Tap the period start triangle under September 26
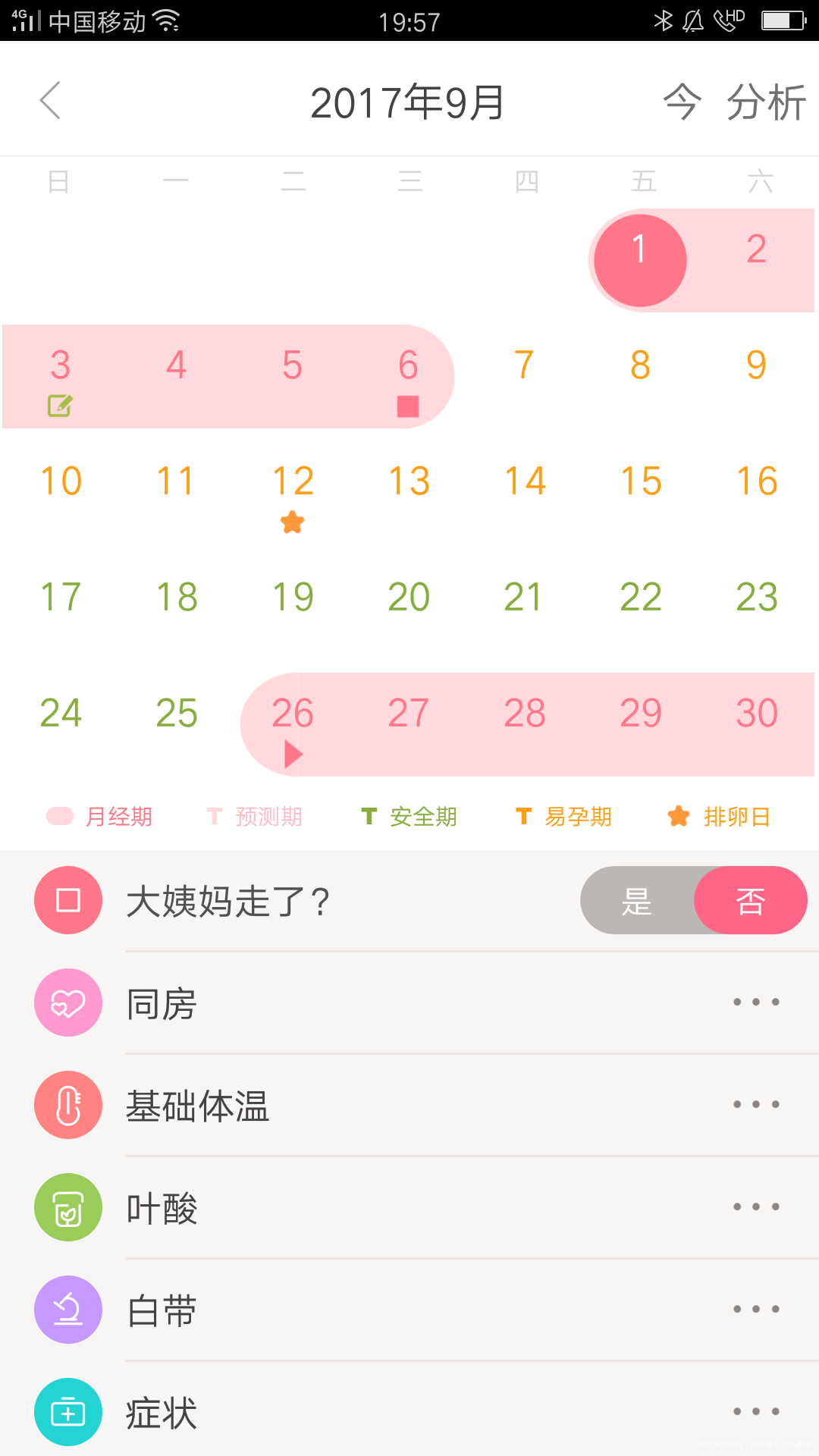This screenshot has height=1456, width=819. click(x=293, y=753)
